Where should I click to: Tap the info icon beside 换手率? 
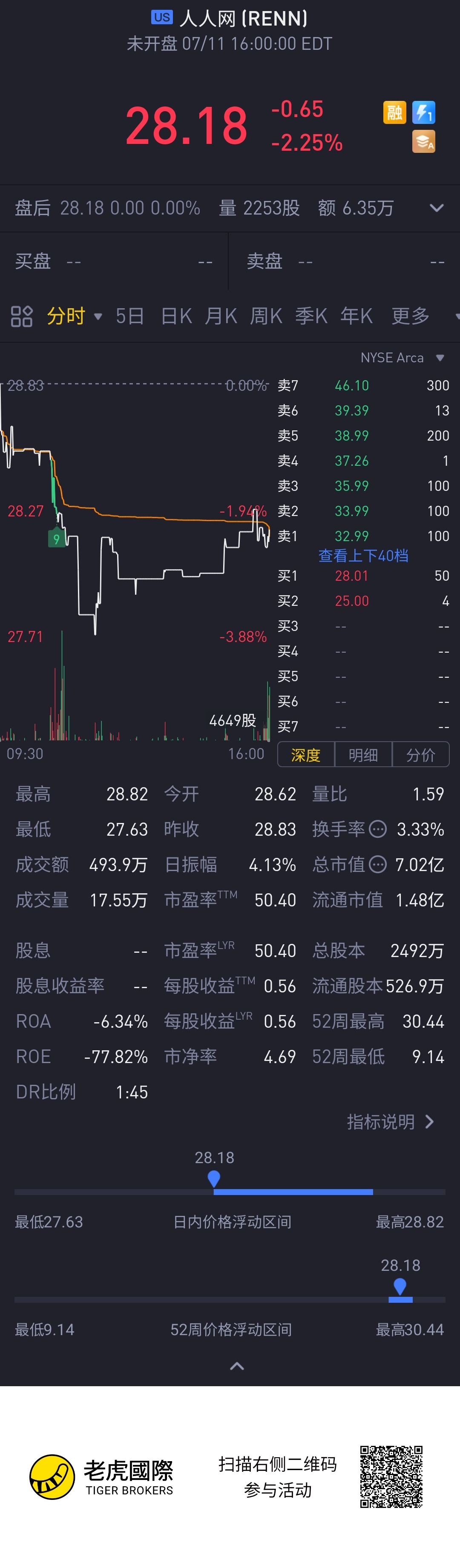click(x=378, y=829)
